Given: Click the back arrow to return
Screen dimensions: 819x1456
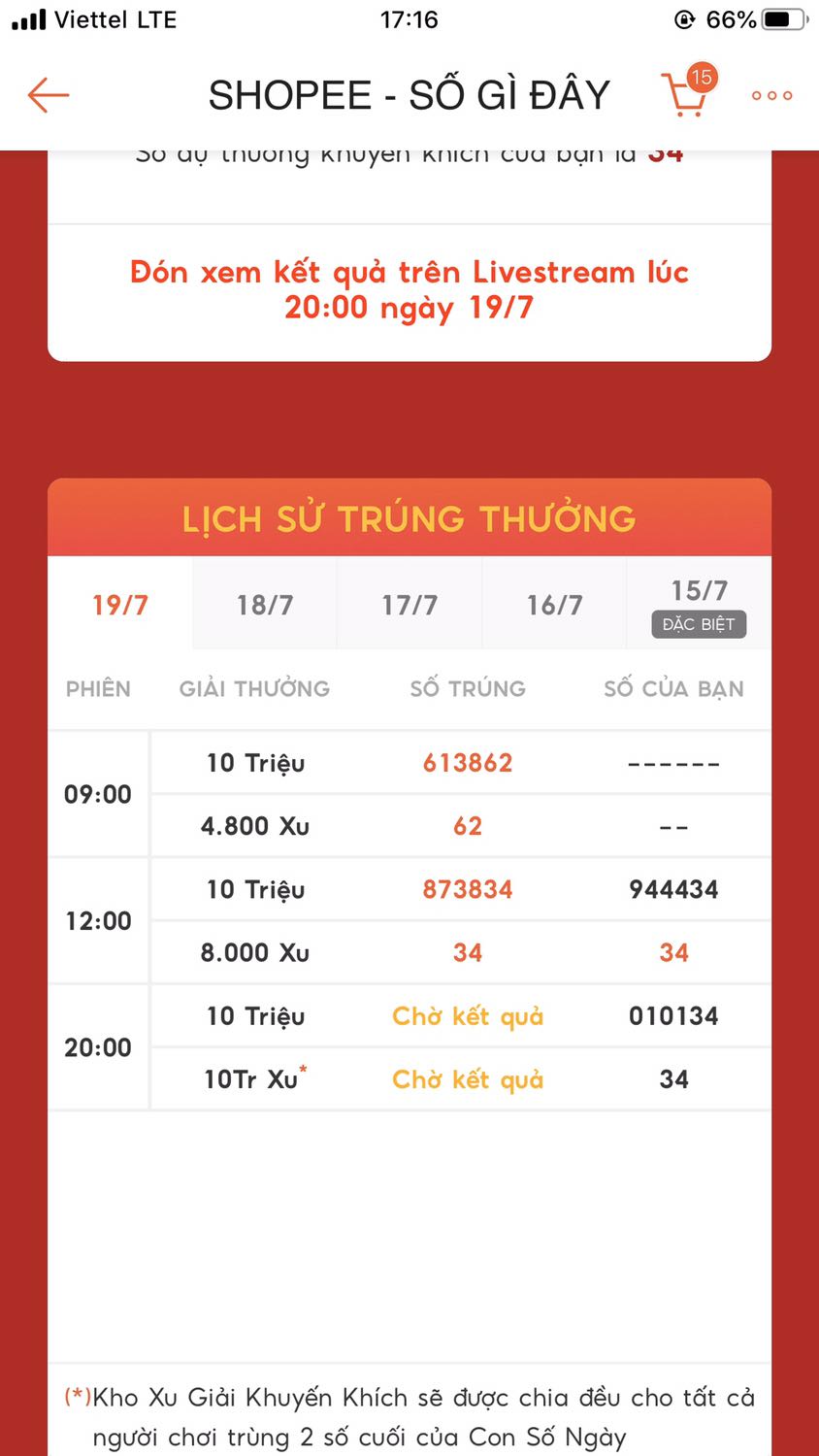Looking at the screenshot, I should click(x=48, y=94).
